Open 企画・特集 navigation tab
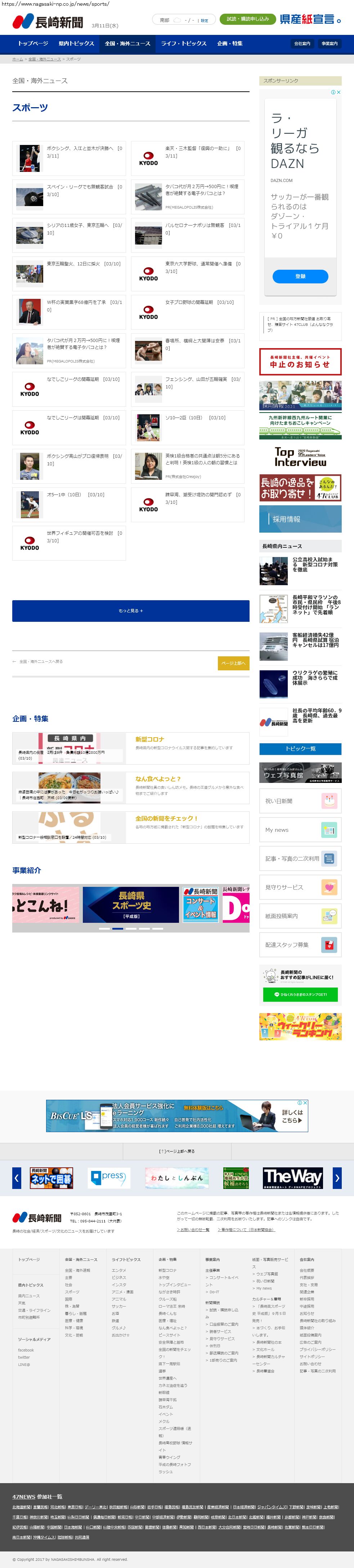This screenshot has width=354, height=1568. [x=230, y=44]
